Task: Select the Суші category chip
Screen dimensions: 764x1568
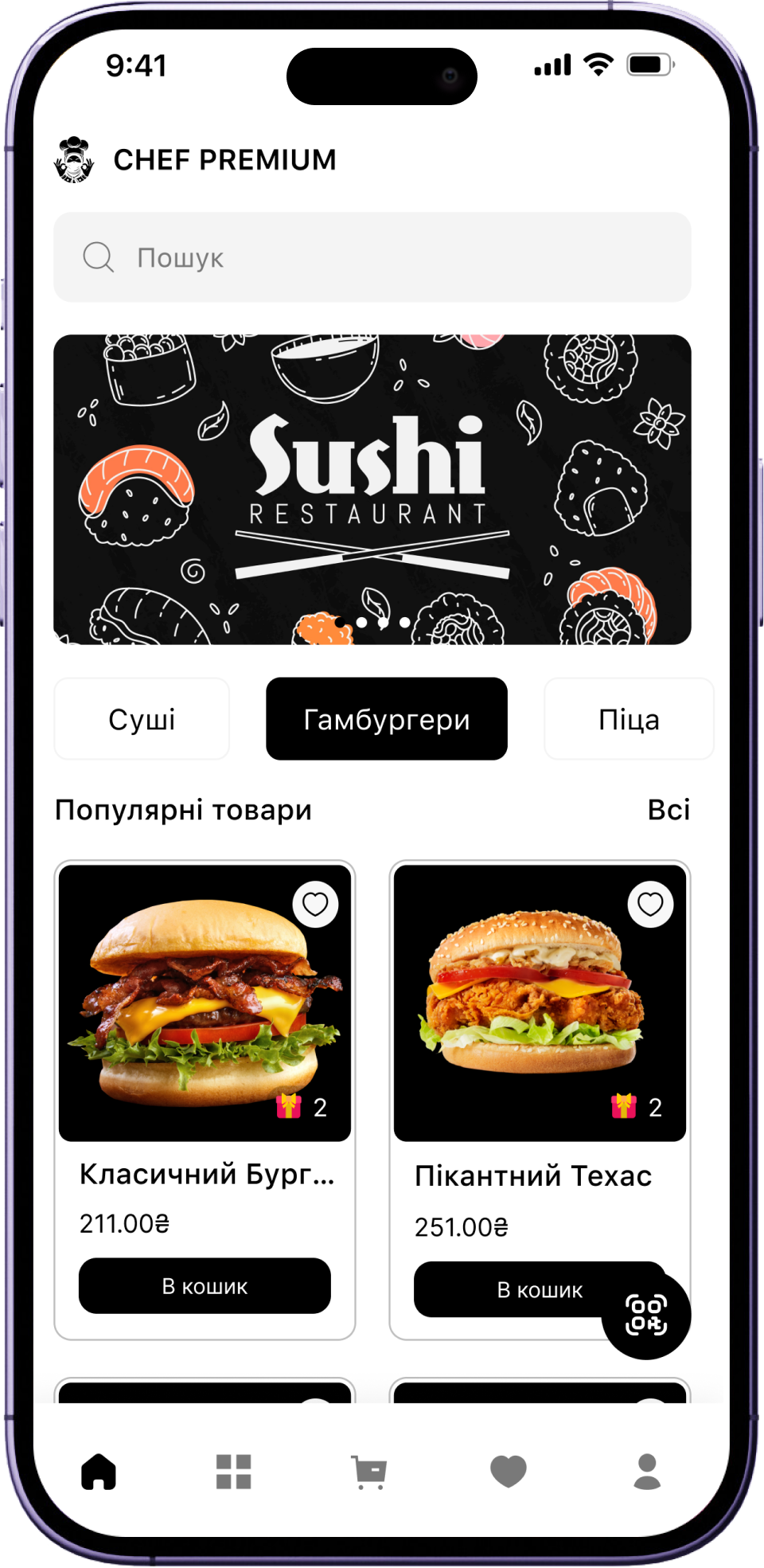Action: 142,719
